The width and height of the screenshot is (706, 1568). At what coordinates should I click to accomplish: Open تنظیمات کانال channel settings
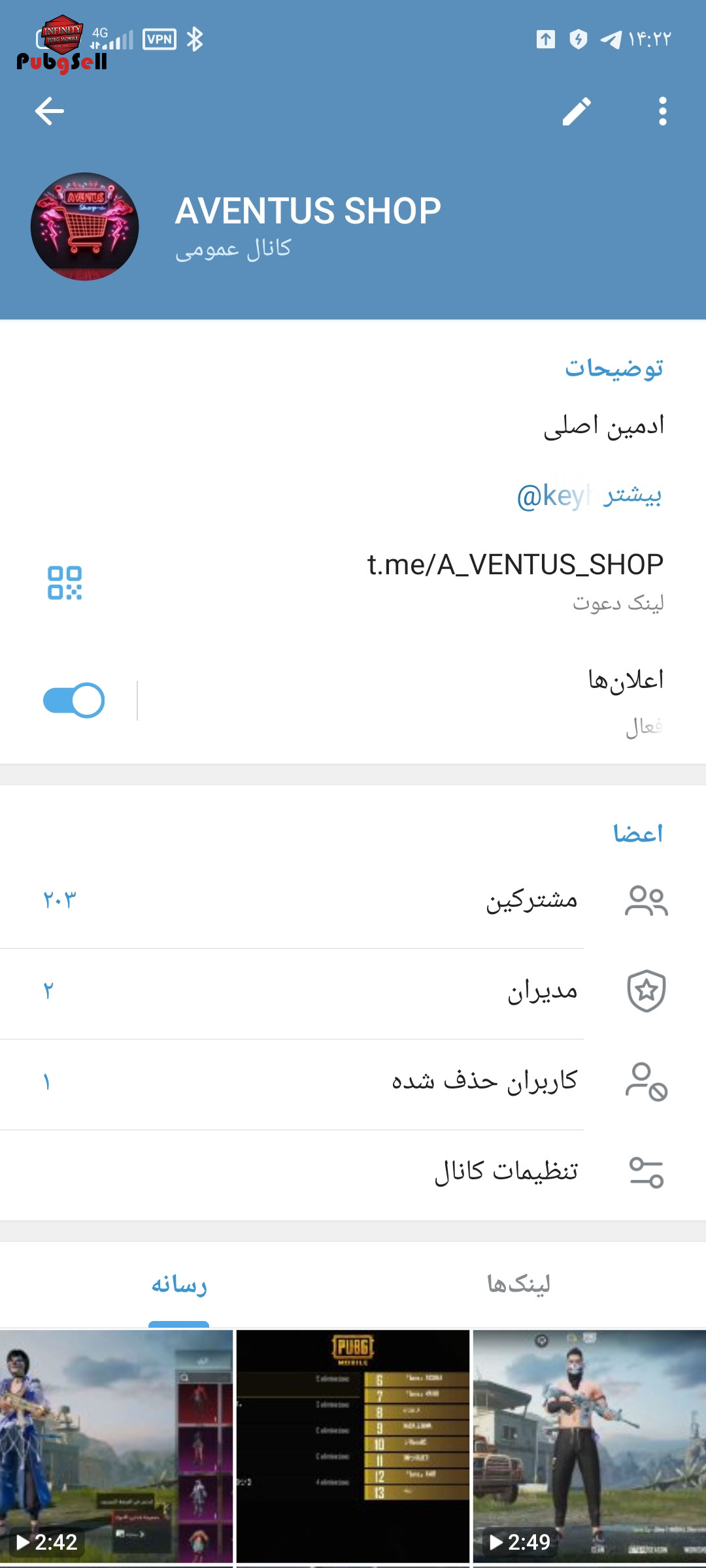click(353, 1172)
